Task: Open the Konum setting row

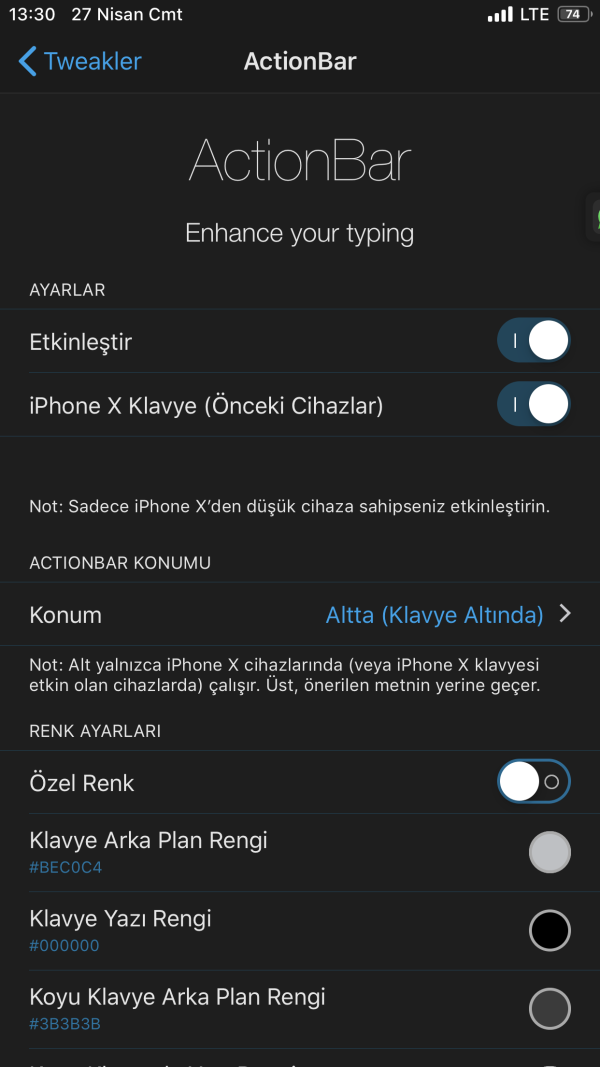Action: click(x=300, y=614)
